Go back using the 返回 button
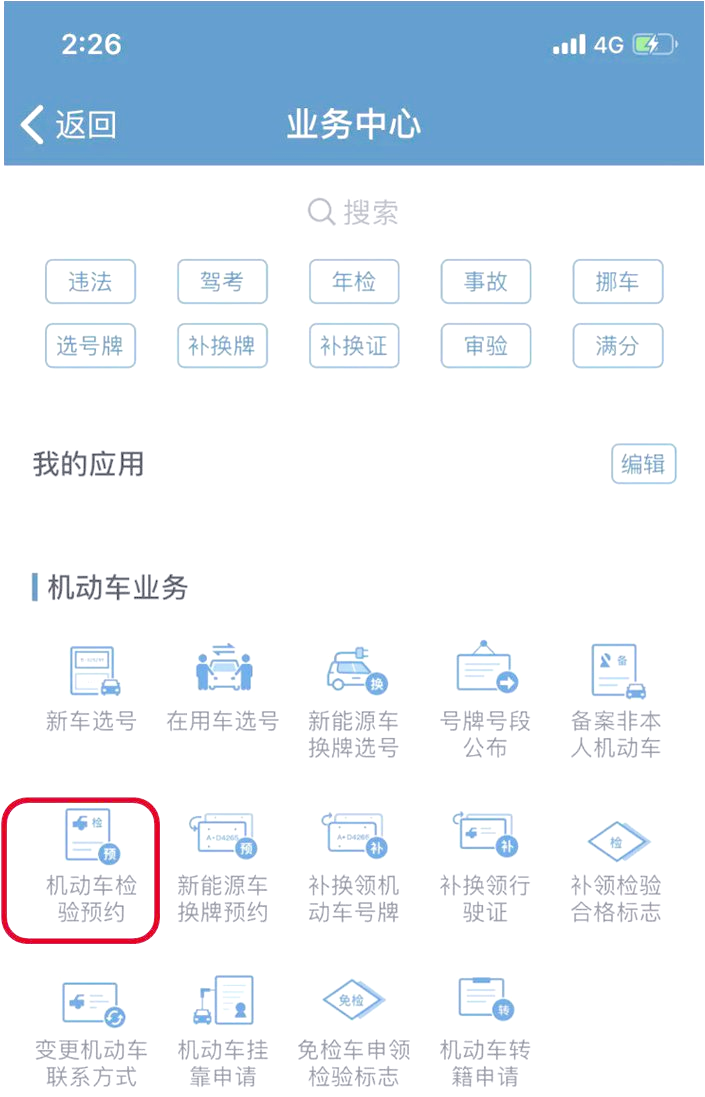 click(68, 125)
